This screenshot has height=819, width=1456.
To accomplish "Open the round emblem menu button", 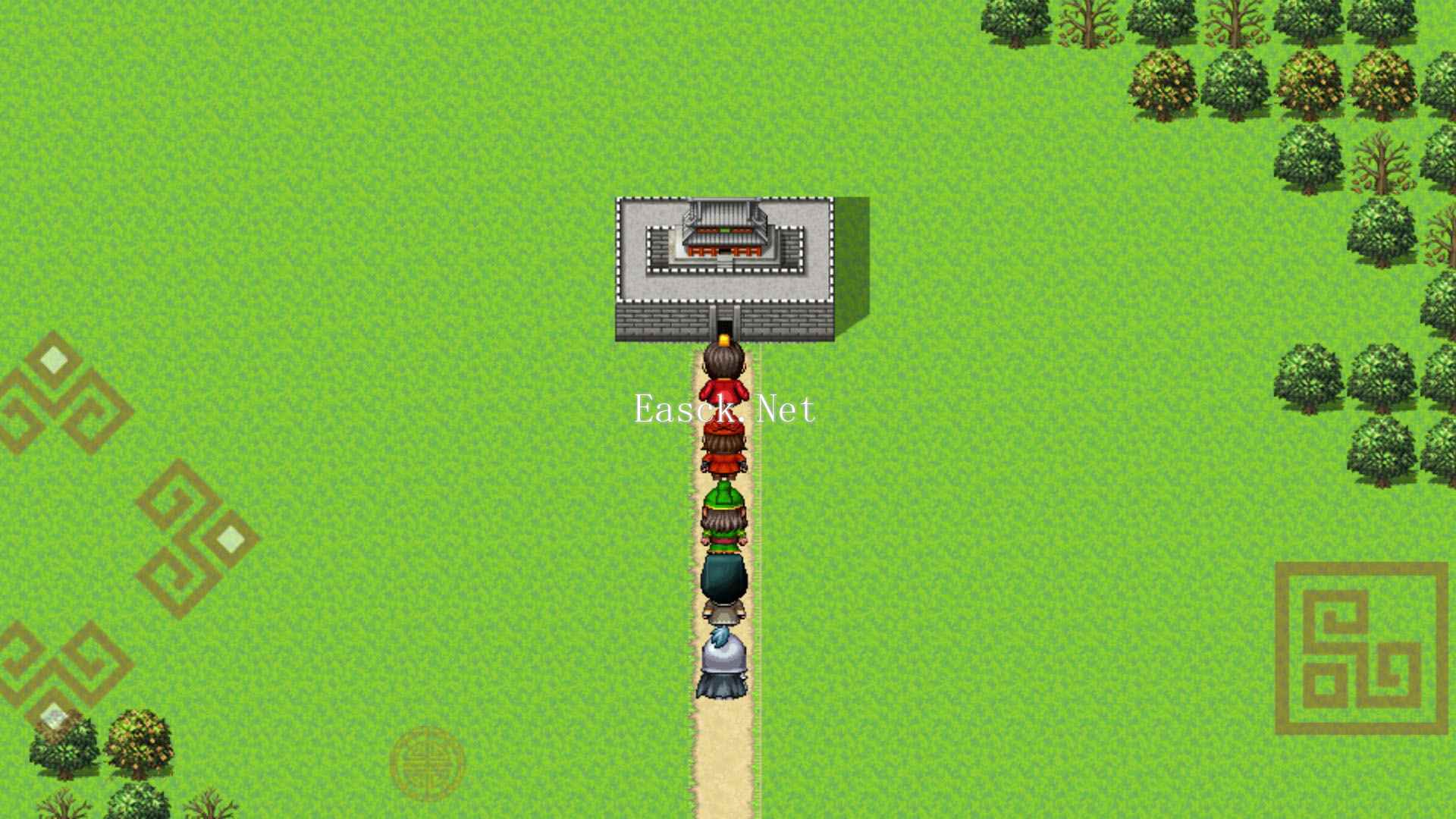I will pos(427,762).
